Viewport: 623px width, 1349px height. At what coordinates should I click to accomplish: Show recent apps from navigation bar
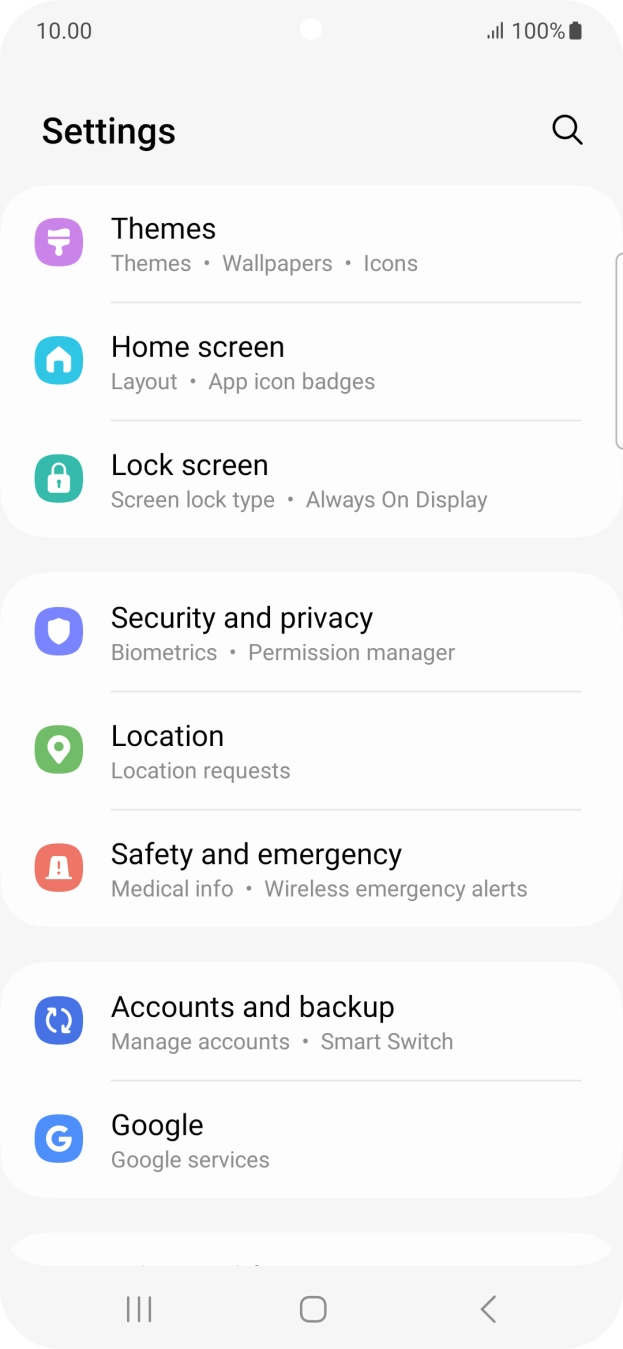[x=139, y=1309]
